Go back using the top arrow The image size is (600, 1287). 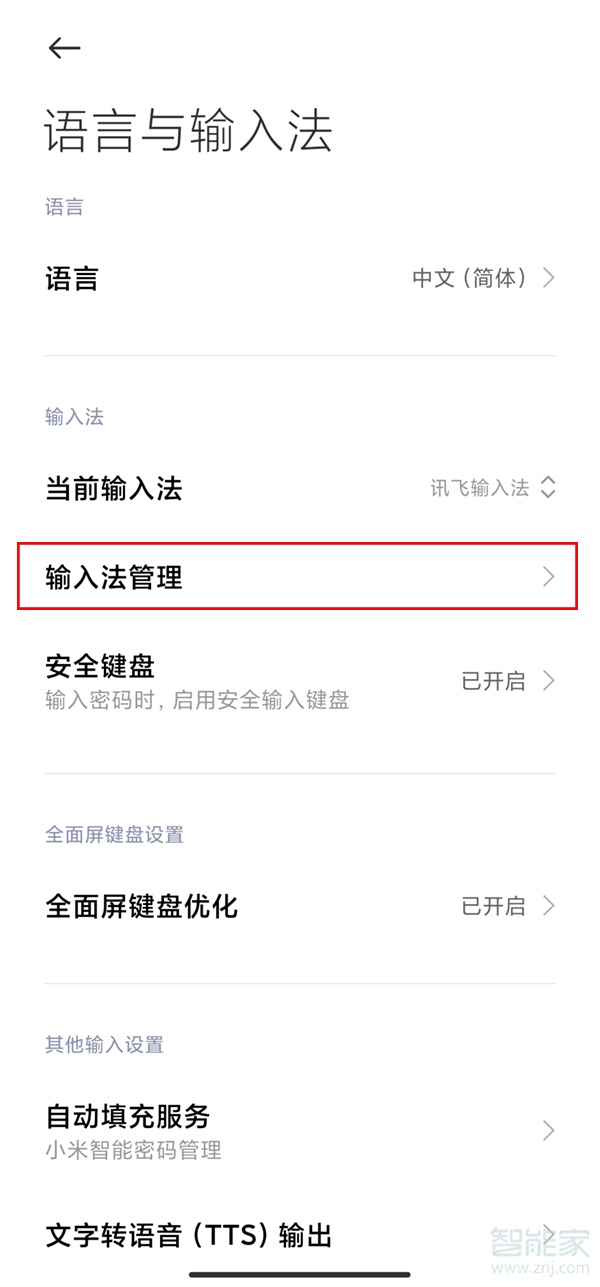64,48
